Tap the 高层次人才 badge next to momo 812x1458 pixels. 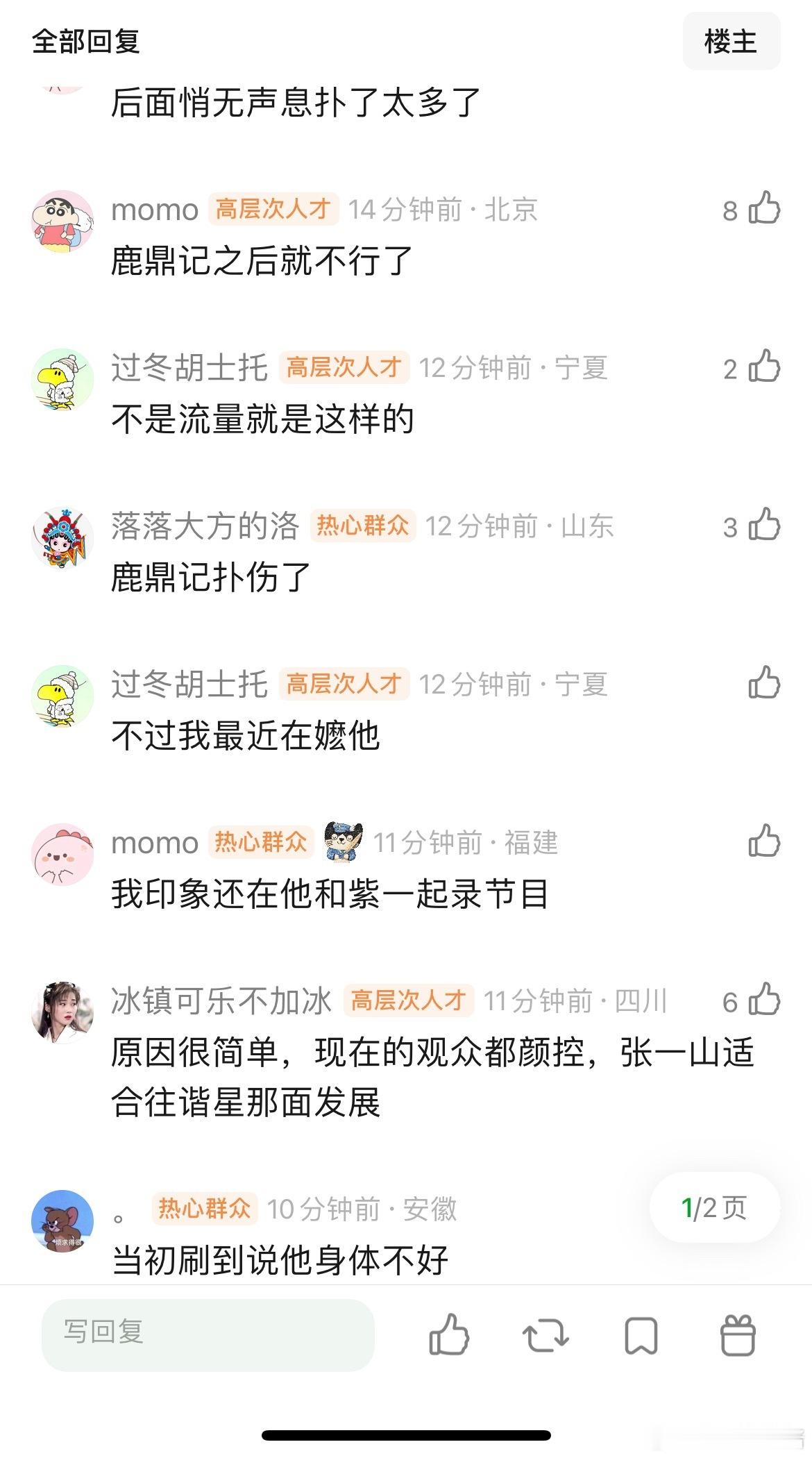point(273,210)
